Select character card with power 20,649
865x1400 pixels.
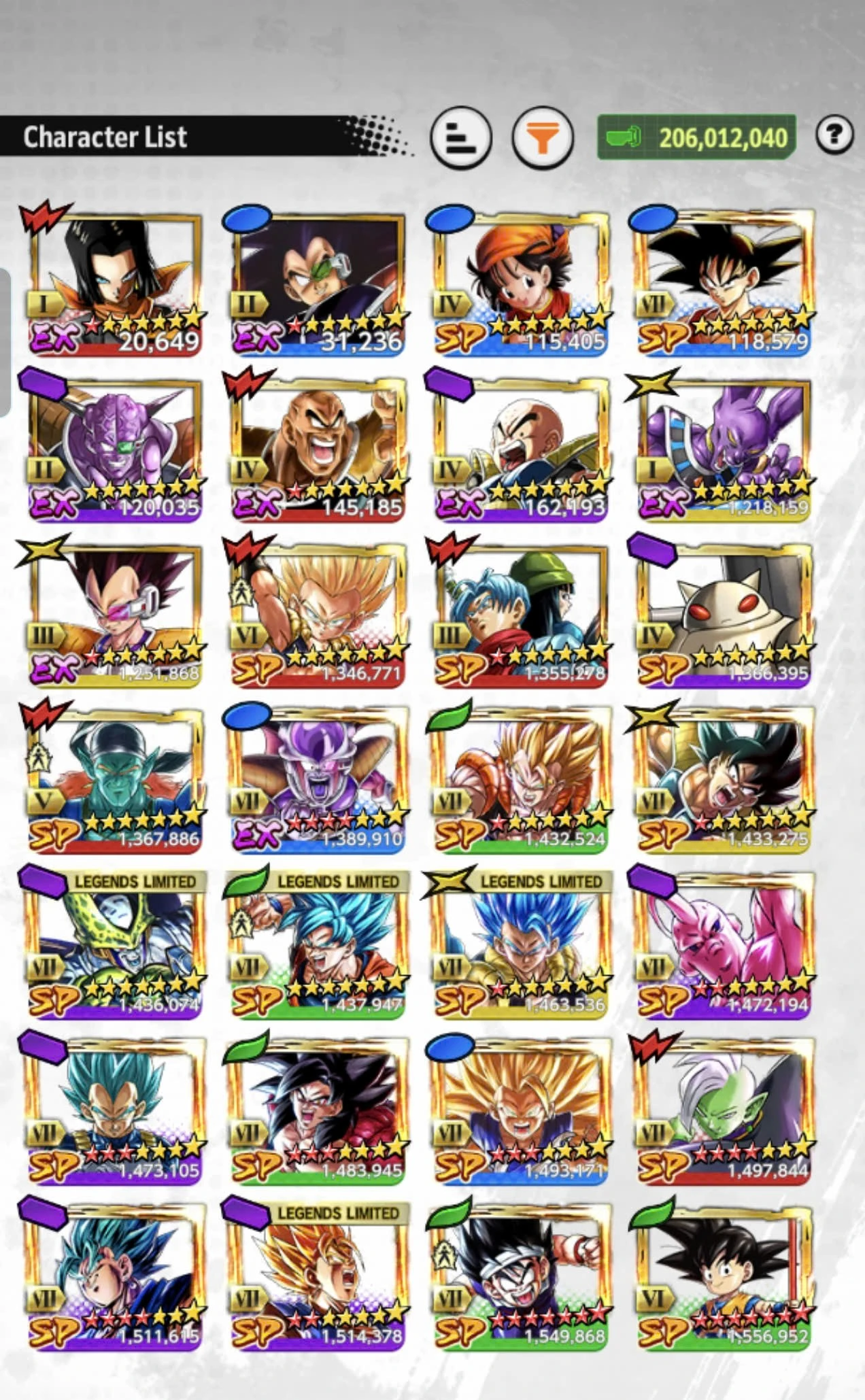click(114, 282)
